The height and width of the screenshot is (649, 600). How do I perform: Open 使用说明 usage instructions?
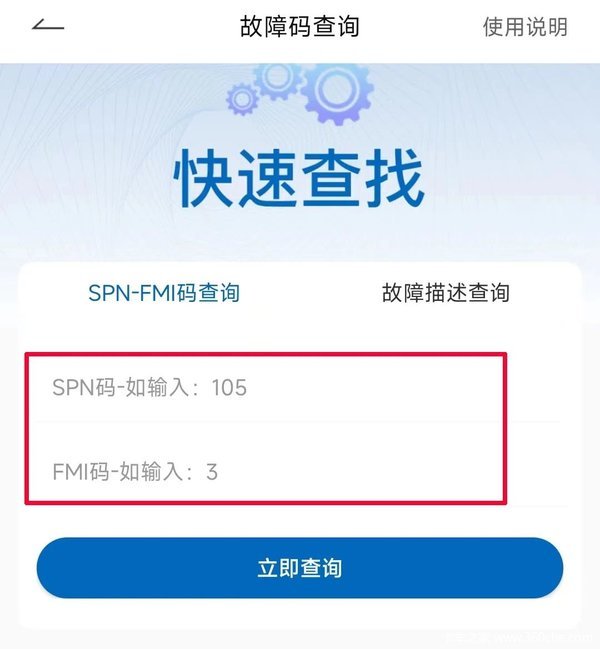525,27
